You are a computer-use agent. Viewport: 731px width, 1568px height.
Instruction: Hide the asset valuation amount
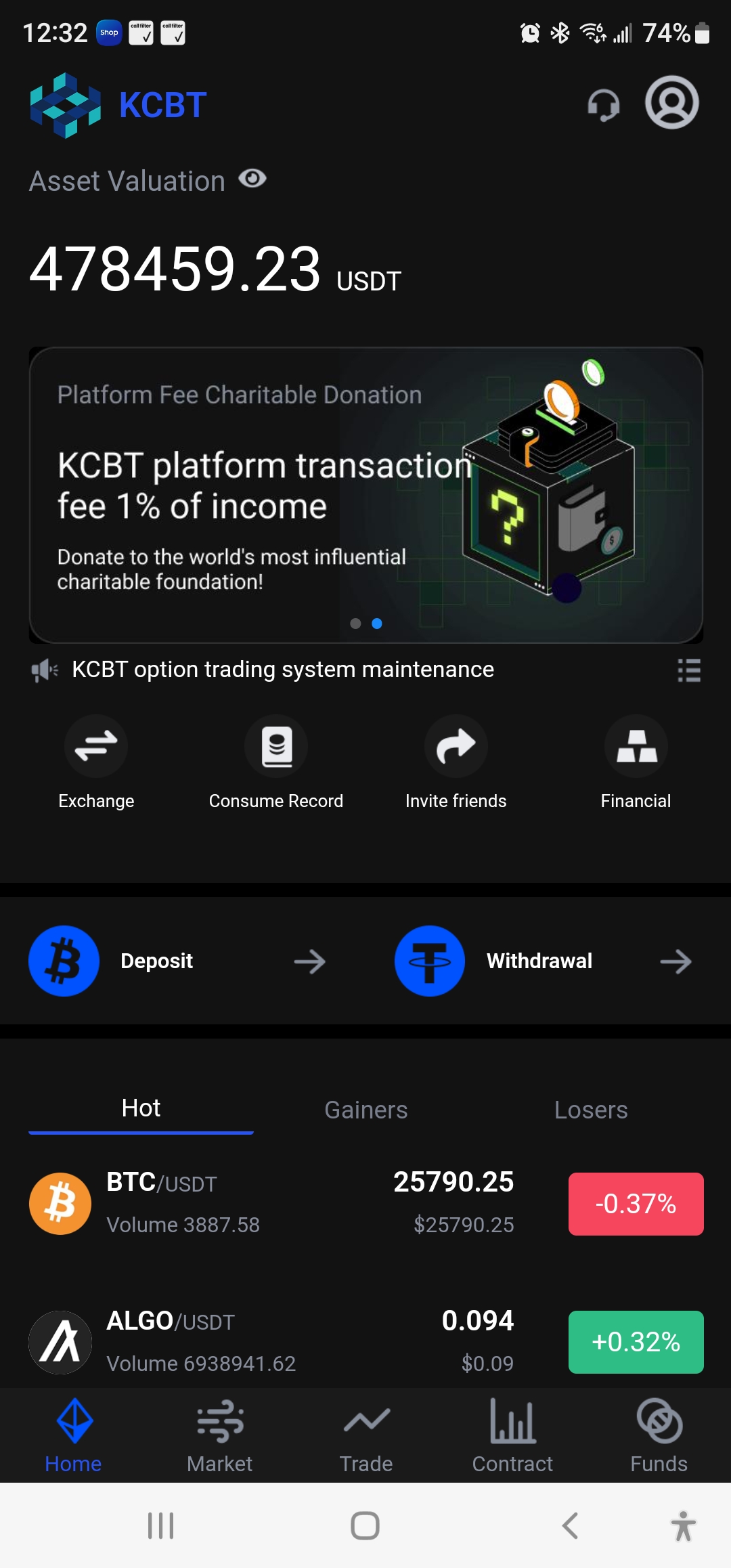pyautogui.click(x=252, y=179)
